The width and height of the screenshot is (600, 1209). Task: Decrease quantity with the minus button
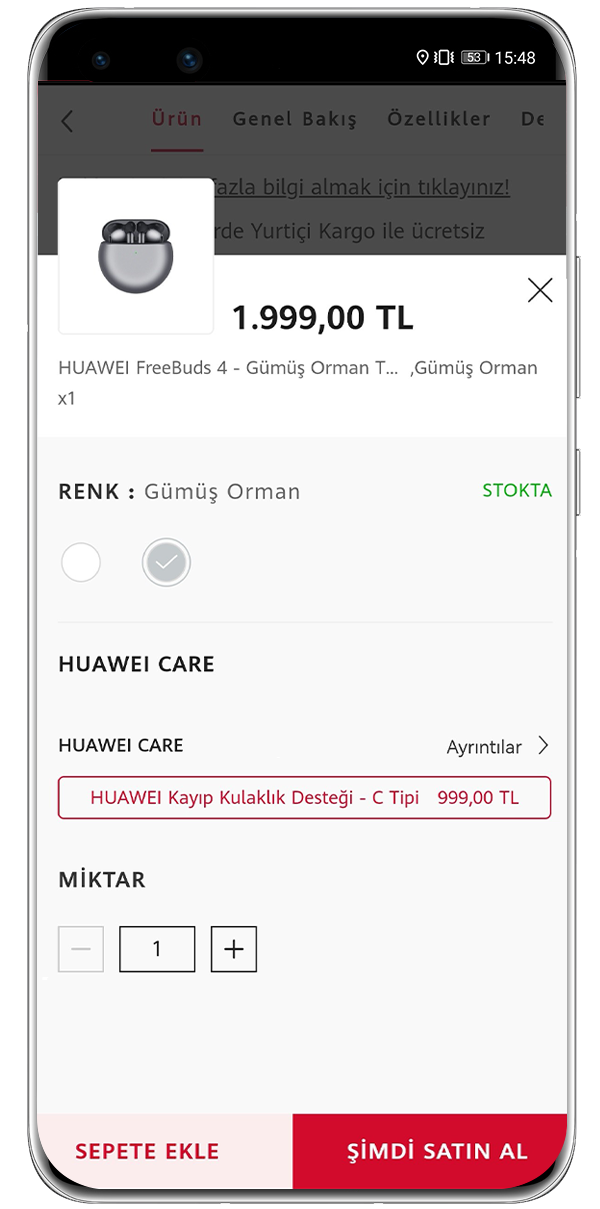pyautogui.click(x=81, y=949)
